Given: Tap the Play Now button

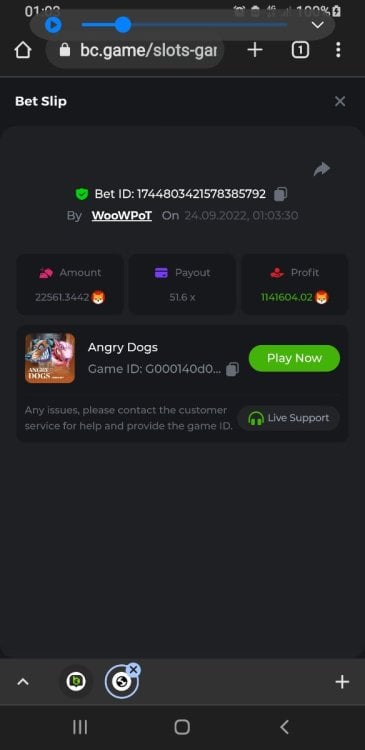Looking at the screenshot, I should 294,358.
